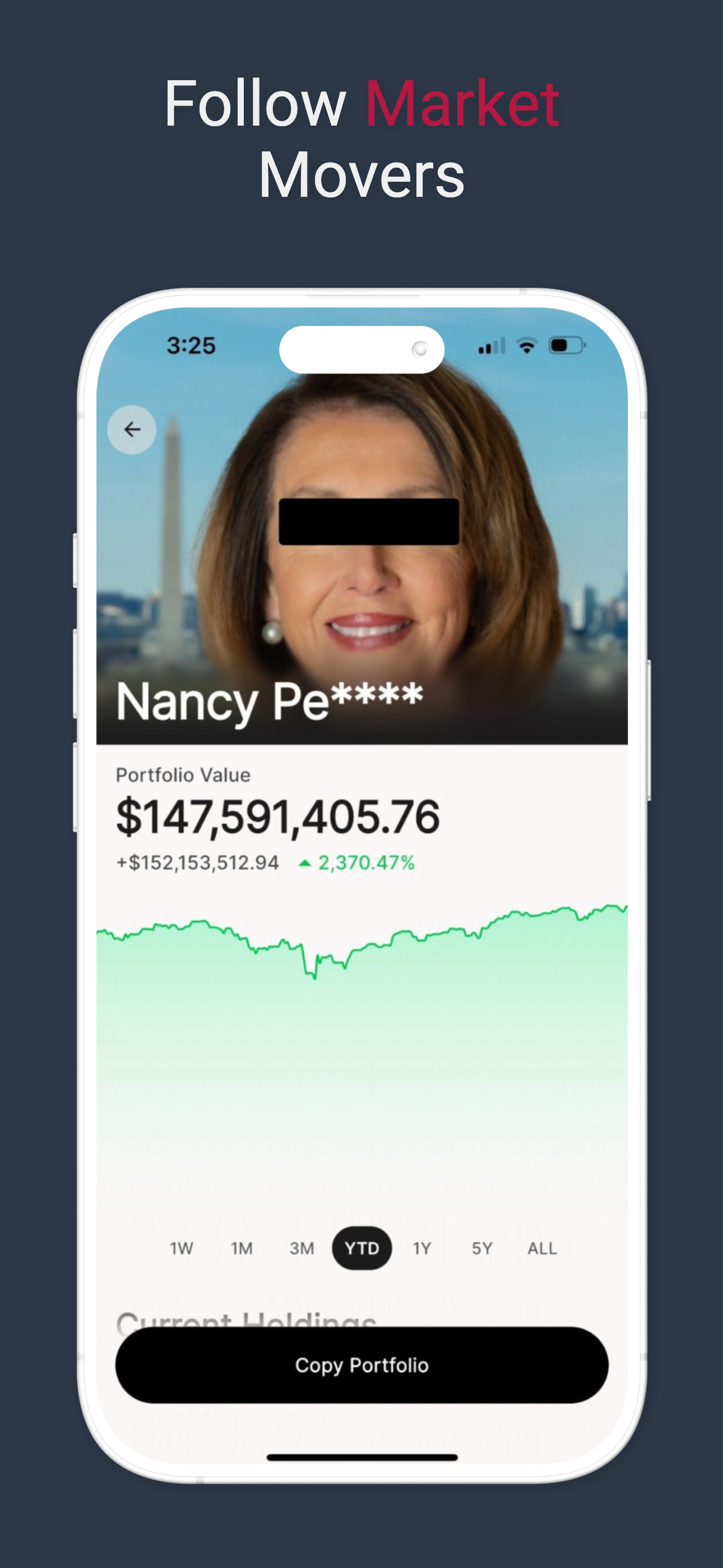Deselect YTD to change the active range
This screenshot has width=723, height=1568.
point(362,1247)
